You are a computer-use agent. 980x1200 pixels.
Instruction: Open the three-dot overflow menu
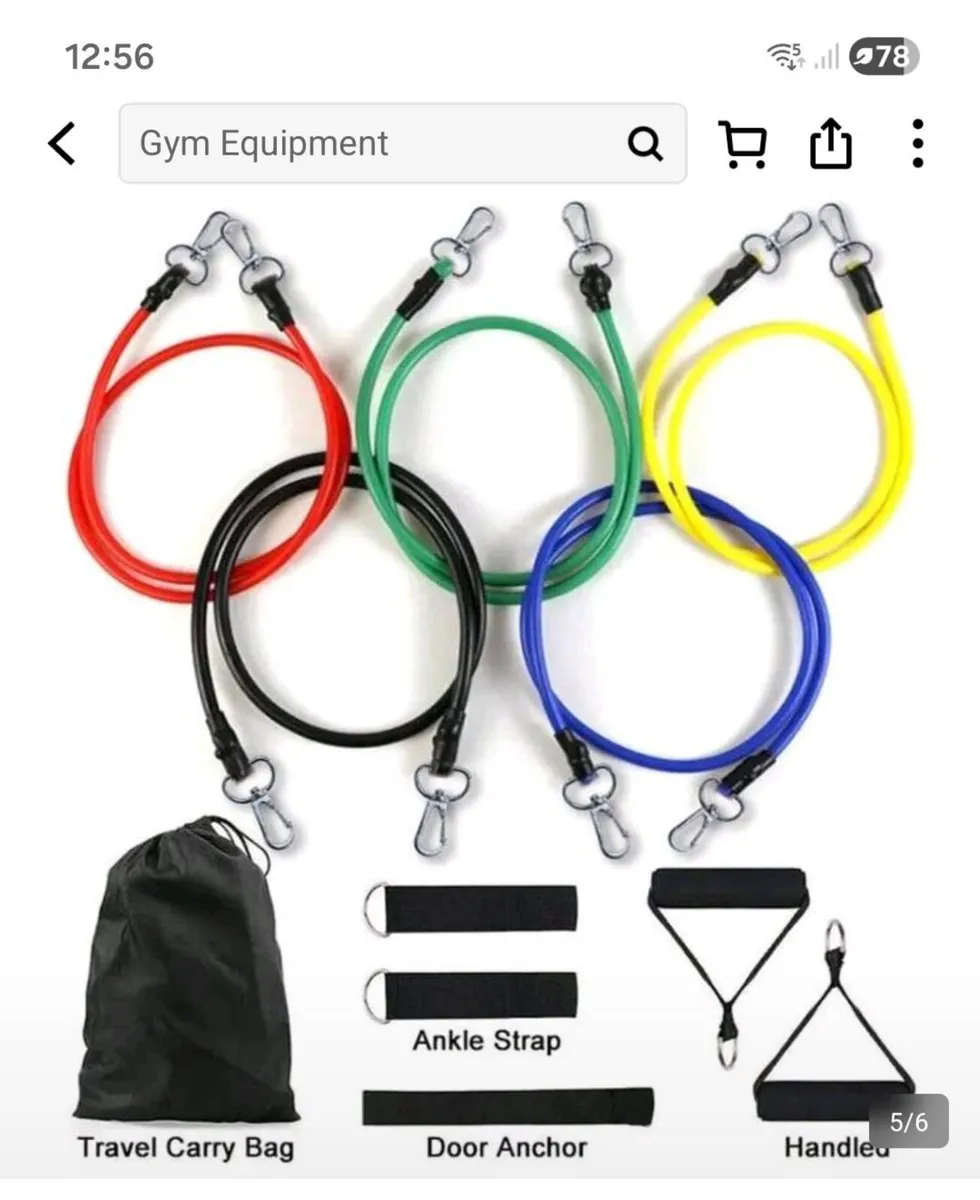(x=917, y=144)
